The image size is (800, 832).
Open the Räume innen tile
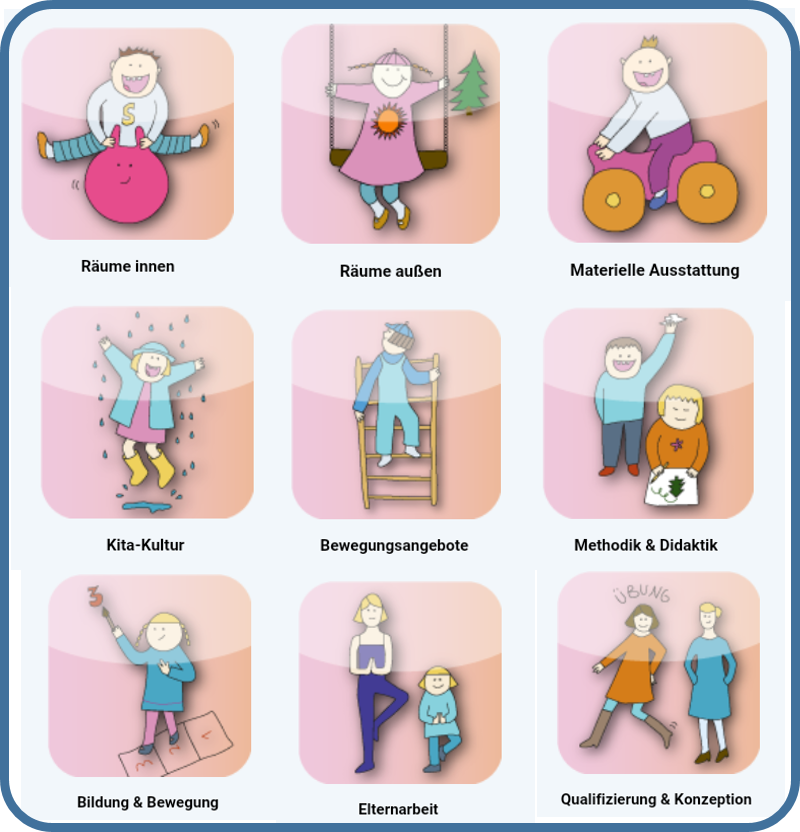[x=128, y=134]
